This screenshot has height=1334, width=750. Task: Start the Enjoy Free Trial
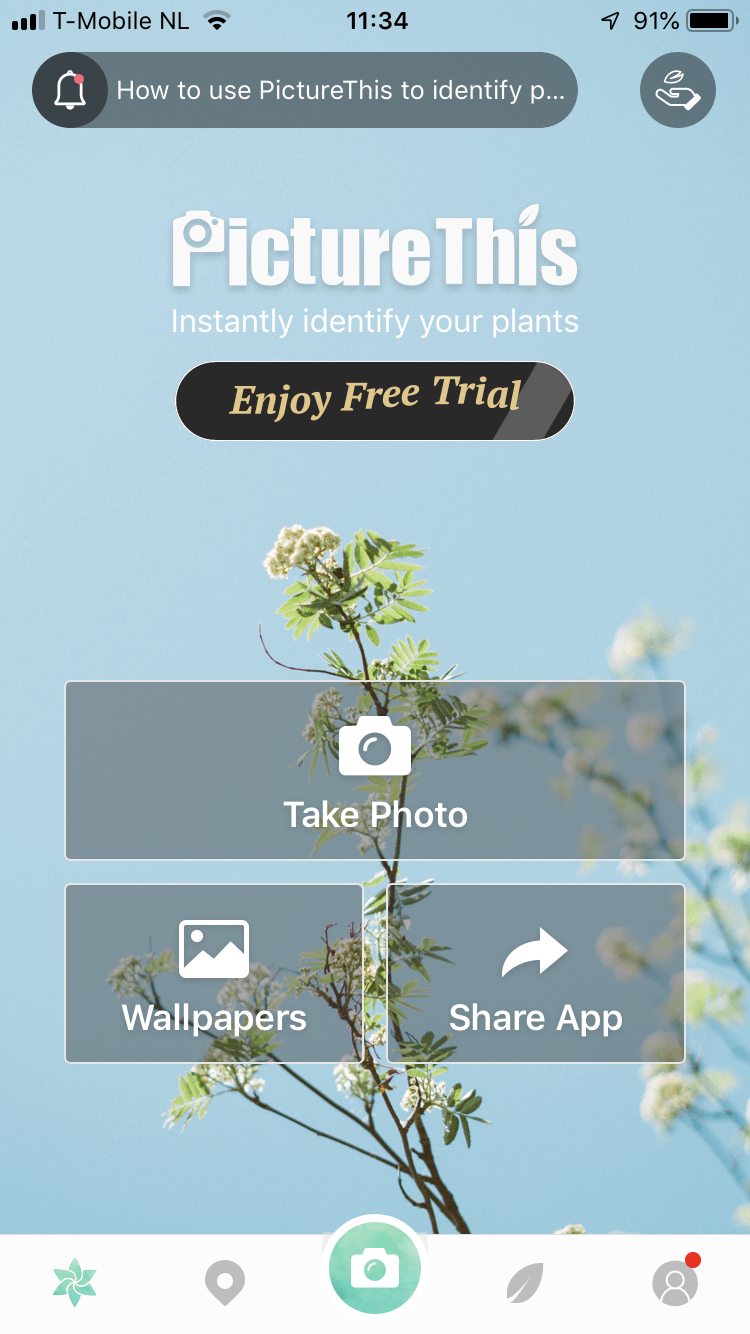(x=375, y=400)
